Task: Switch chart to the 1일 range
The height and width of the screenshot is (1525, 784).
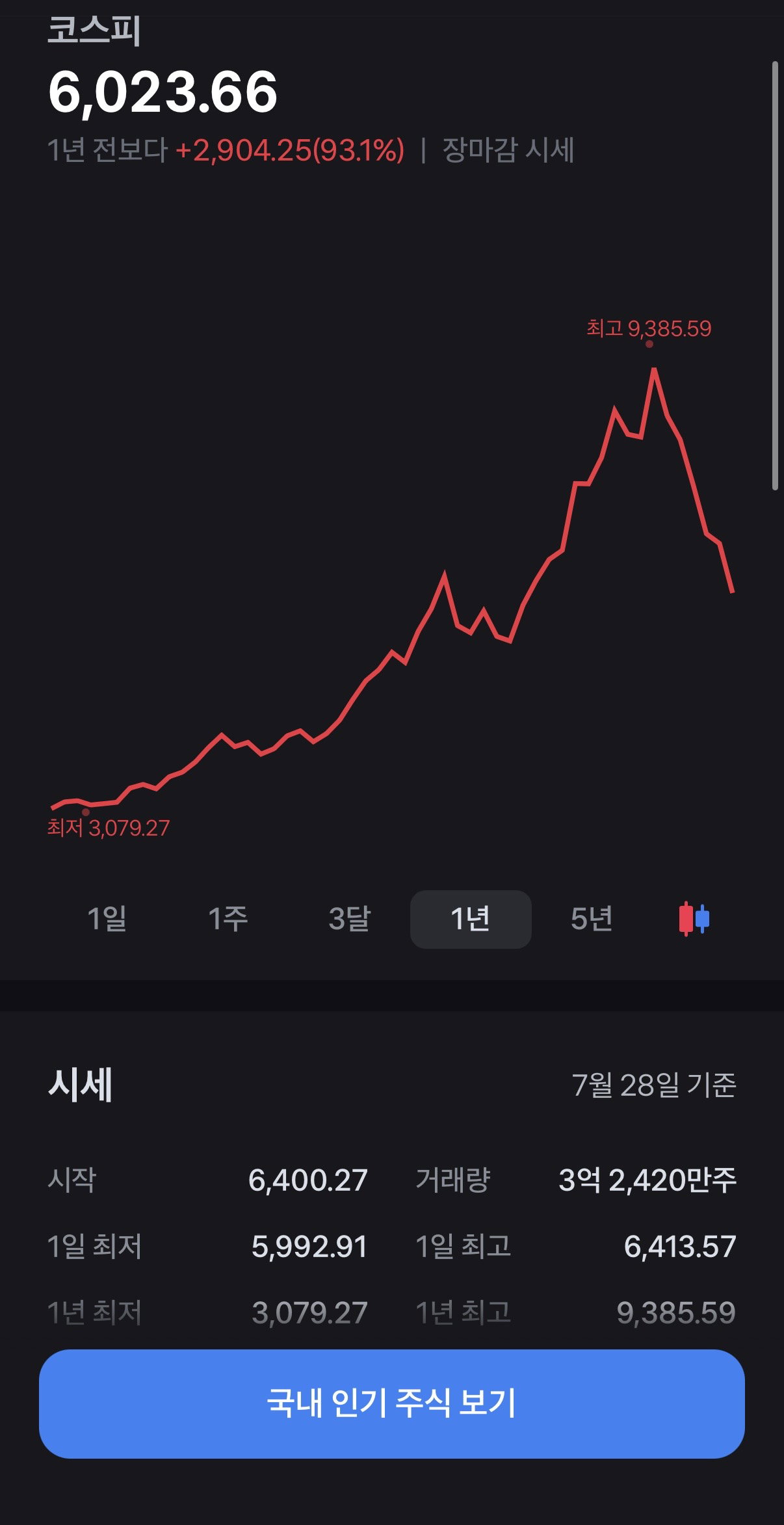Action: pos(107,919)
